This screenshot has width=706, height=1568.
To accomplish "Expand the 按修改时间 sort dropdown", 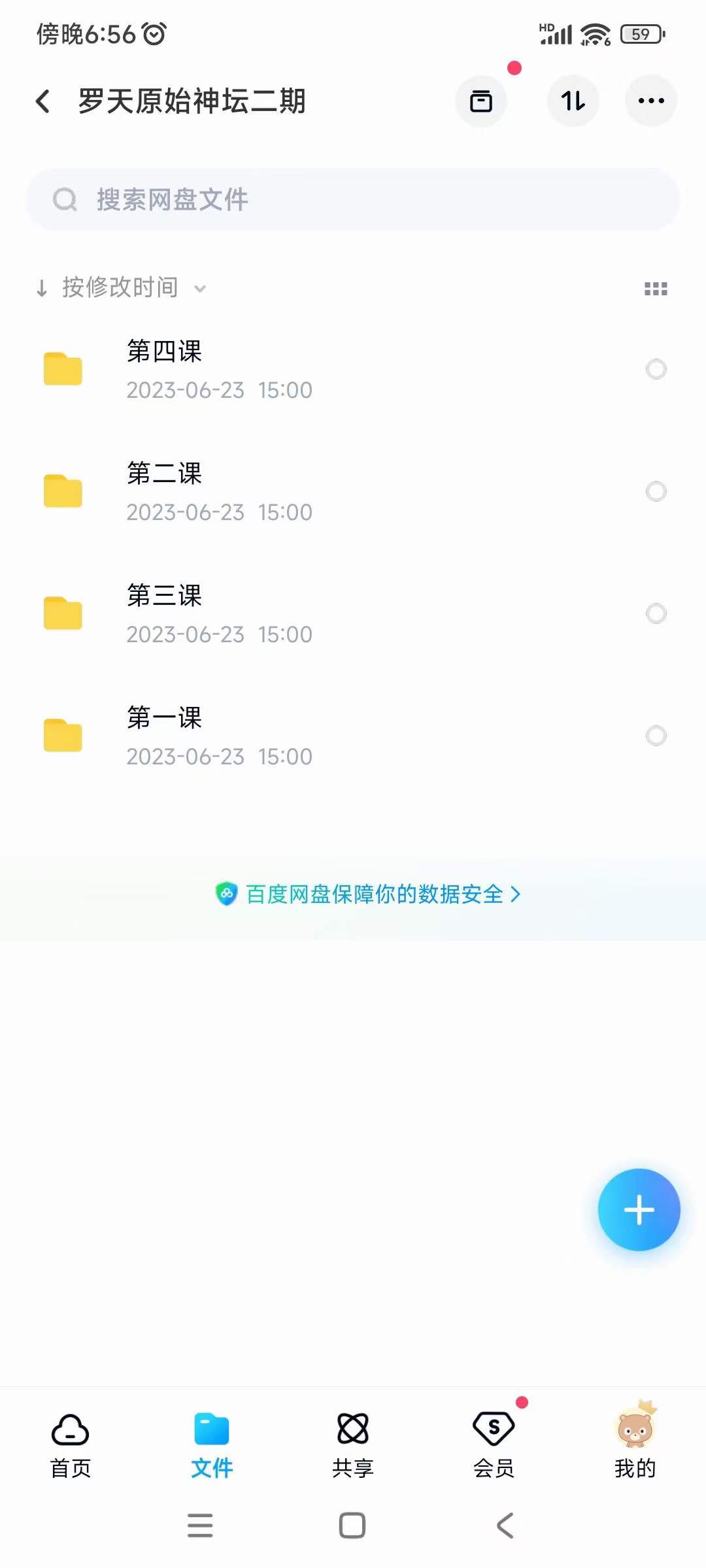I will tap(201, 287).
